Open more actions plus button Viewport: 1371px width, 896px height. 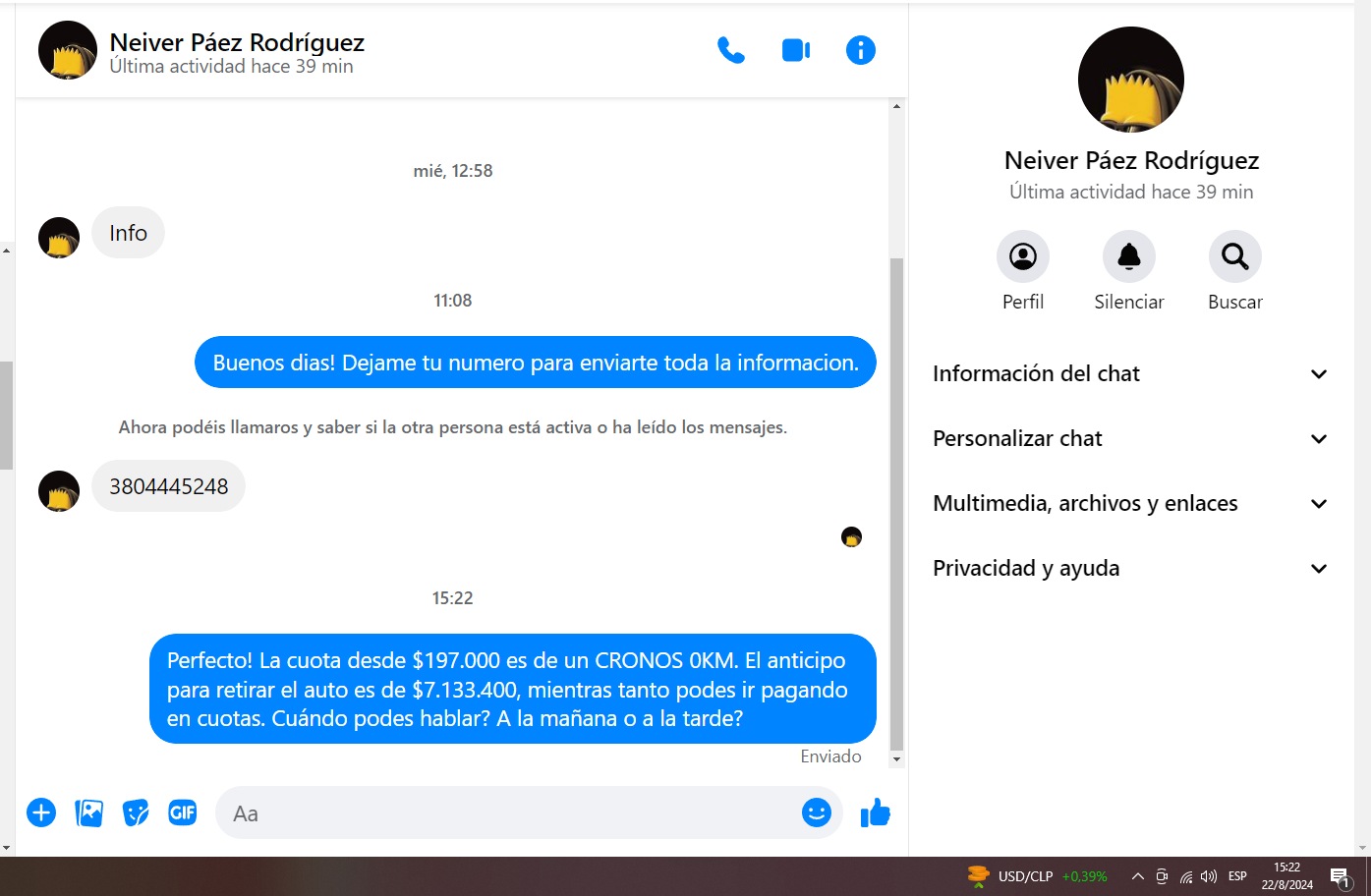click(41, 812)
